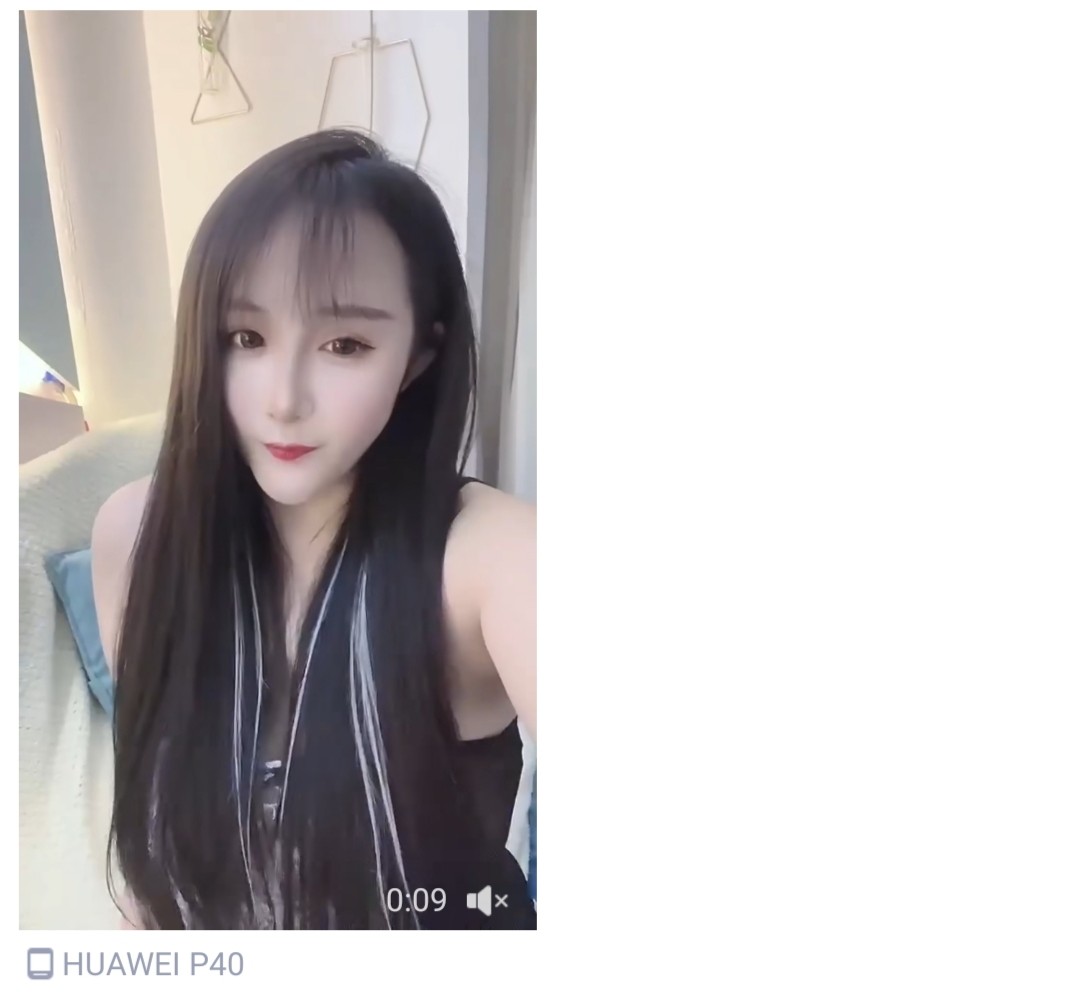Play the 0:09 video
This screenshot has height=1007, width=1077.
[x=277, y=470]
